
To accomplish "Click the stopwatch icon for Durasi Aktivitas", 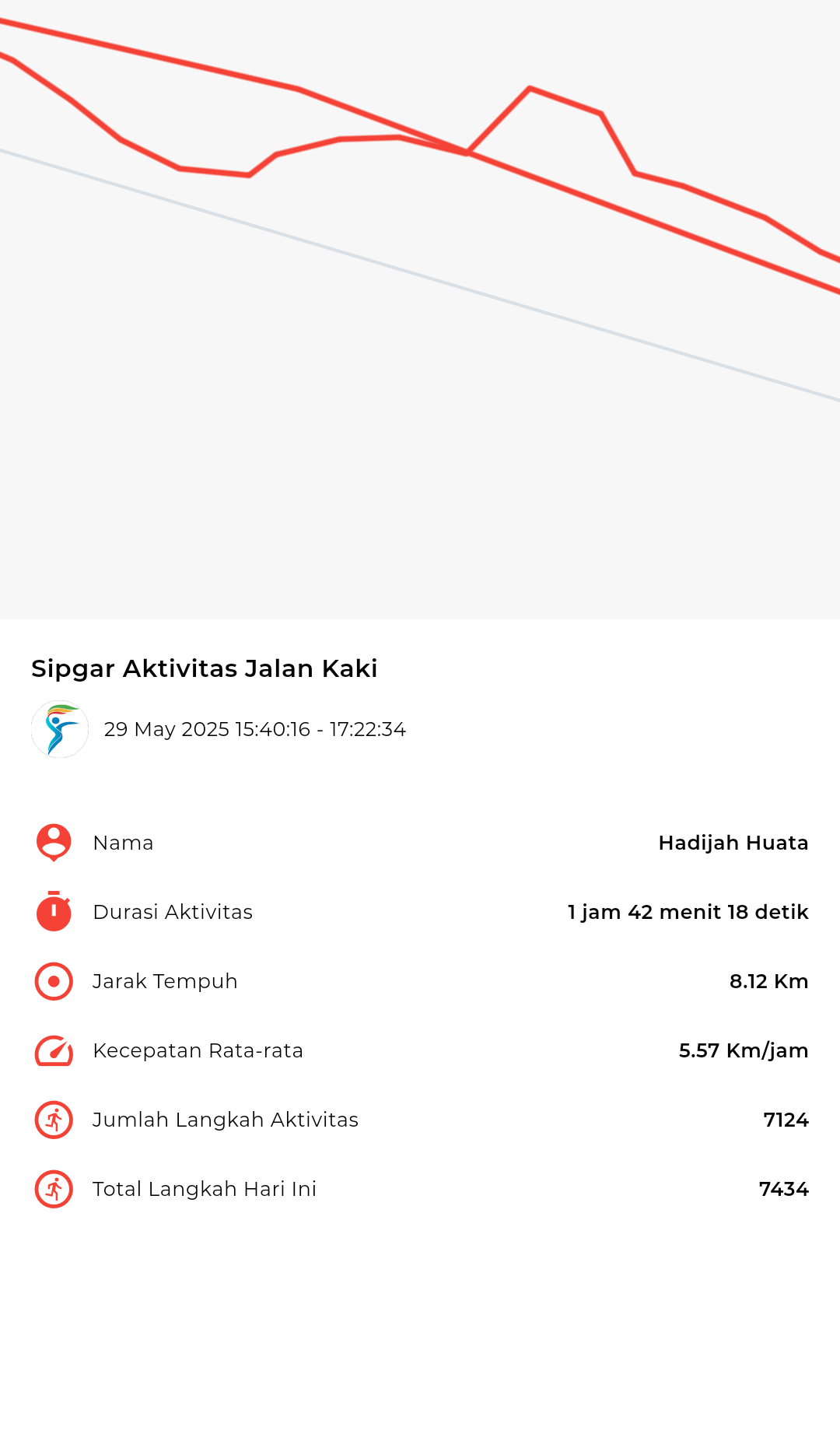I will click(53, 912).
